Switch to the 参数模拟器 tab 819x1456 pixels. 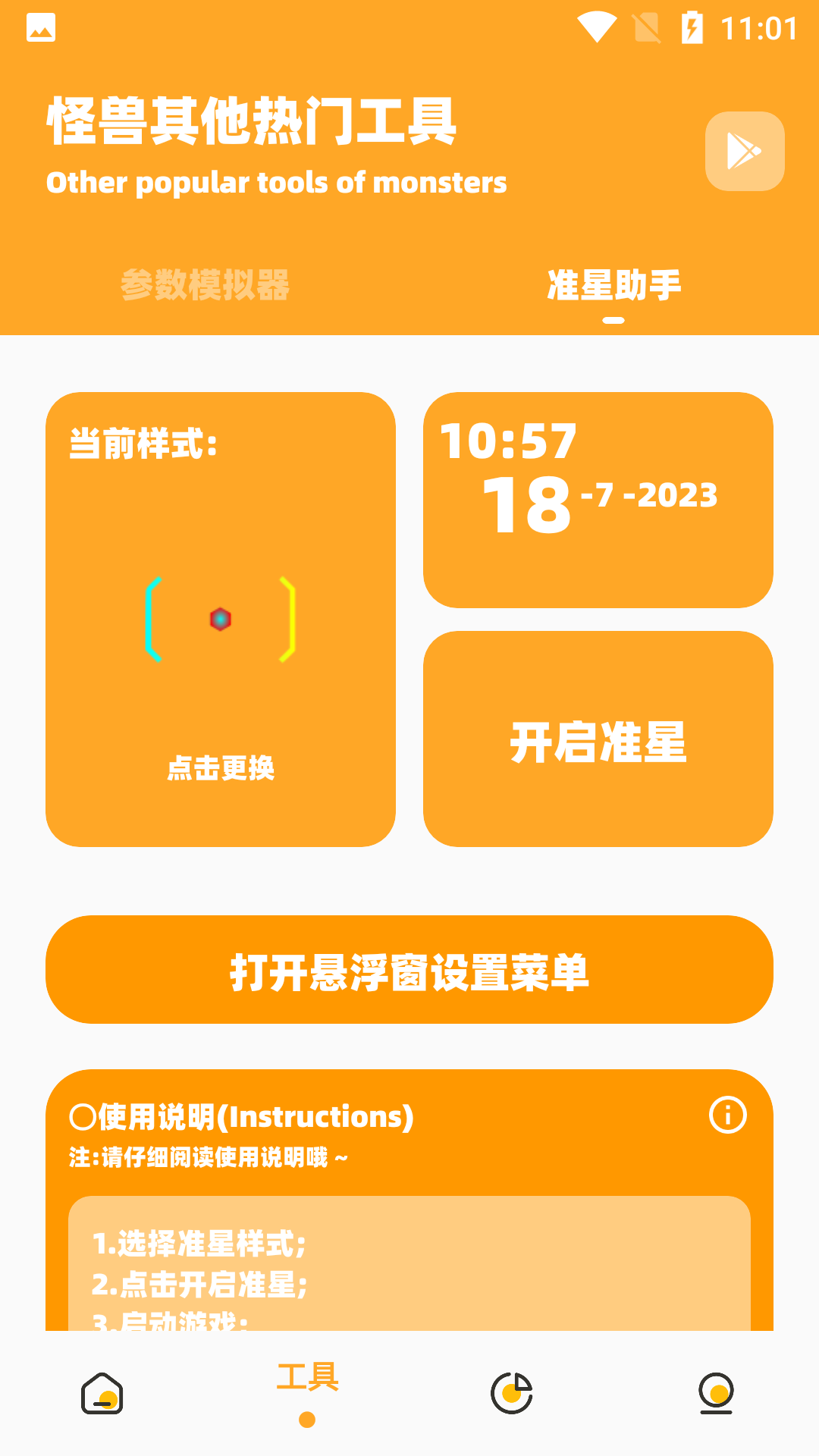click(x=206, y=287)
